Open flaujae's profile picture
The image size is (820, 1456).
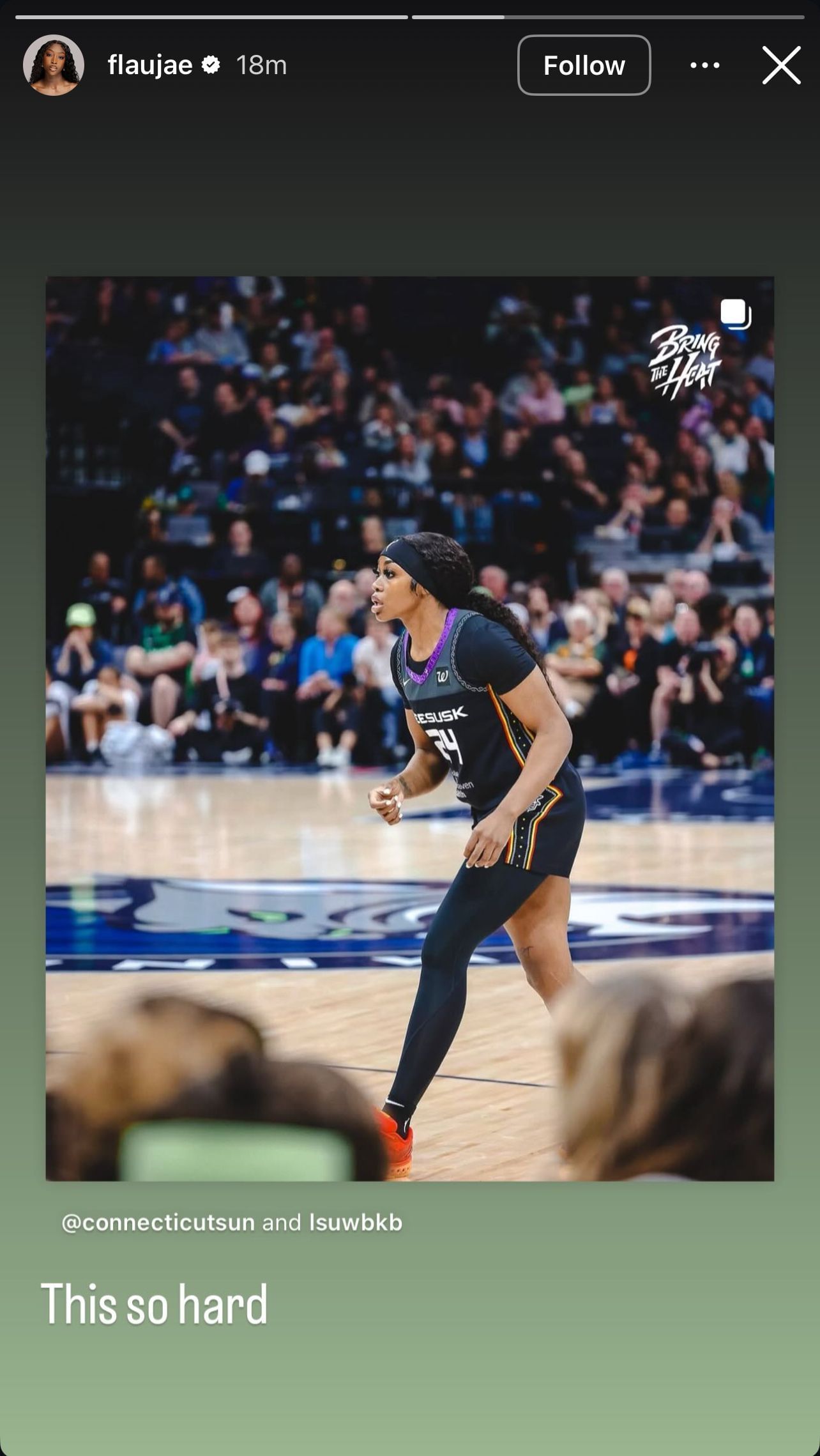point(54,65)
